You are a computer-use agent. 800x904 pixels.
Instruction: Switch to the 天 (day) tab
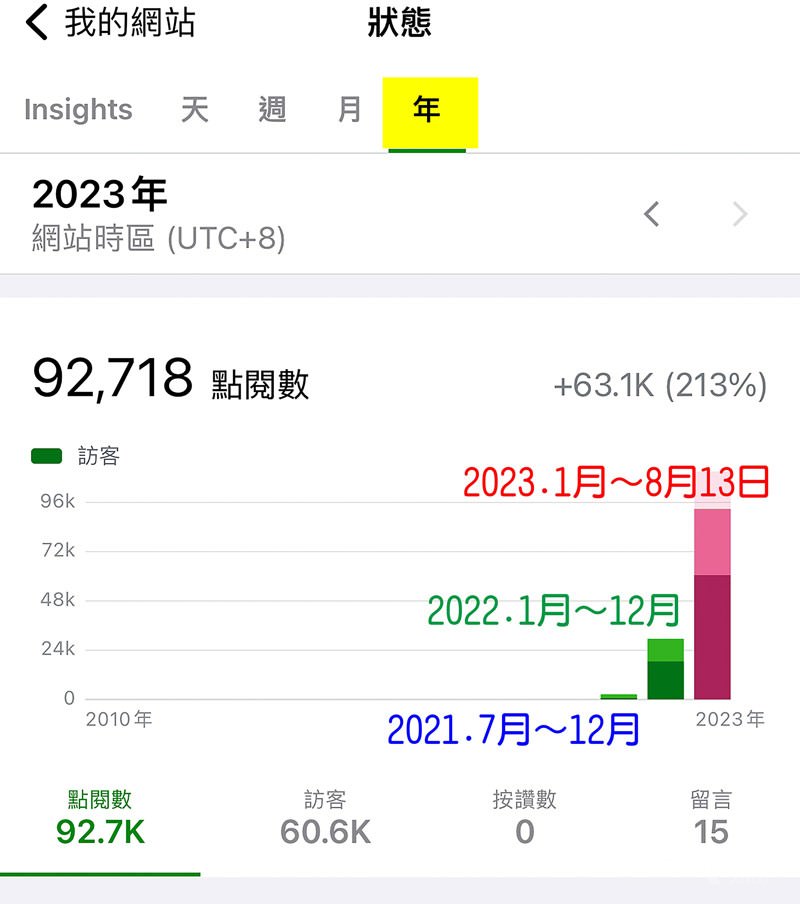tap(196, 110)
